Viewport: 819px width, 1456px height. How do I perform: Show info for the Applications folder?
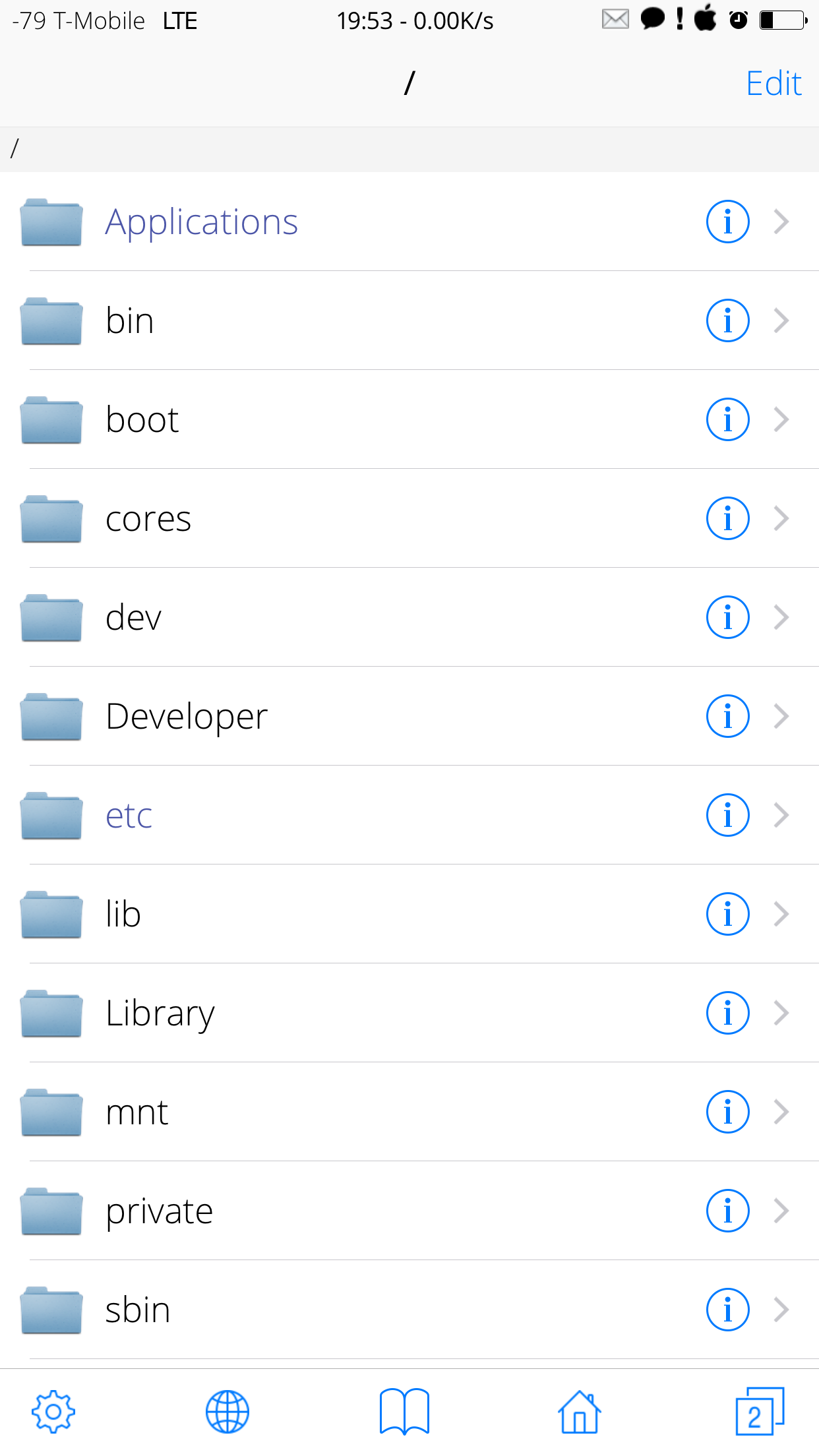coord(727,222)
